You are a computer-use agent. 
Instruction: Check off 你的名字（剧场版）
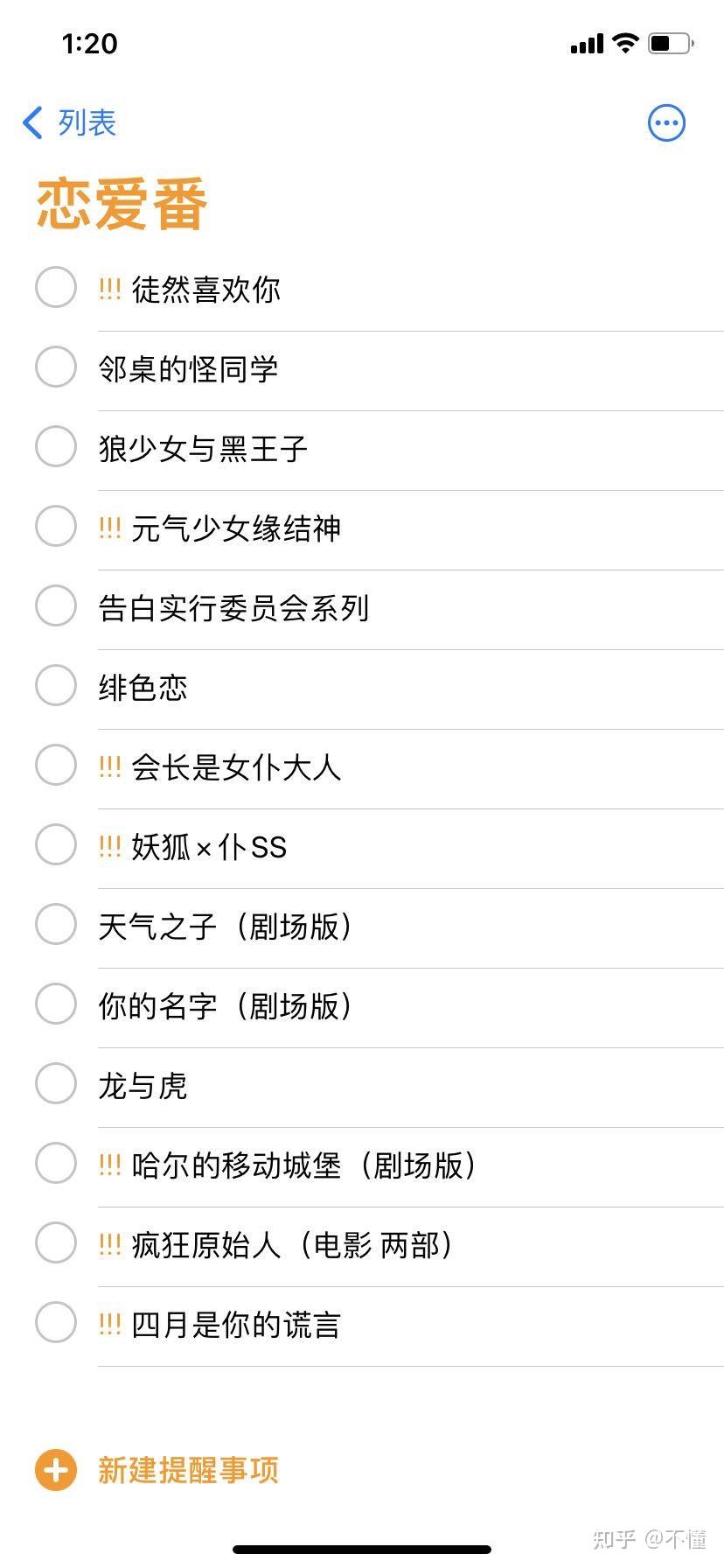click(56, 1004)
